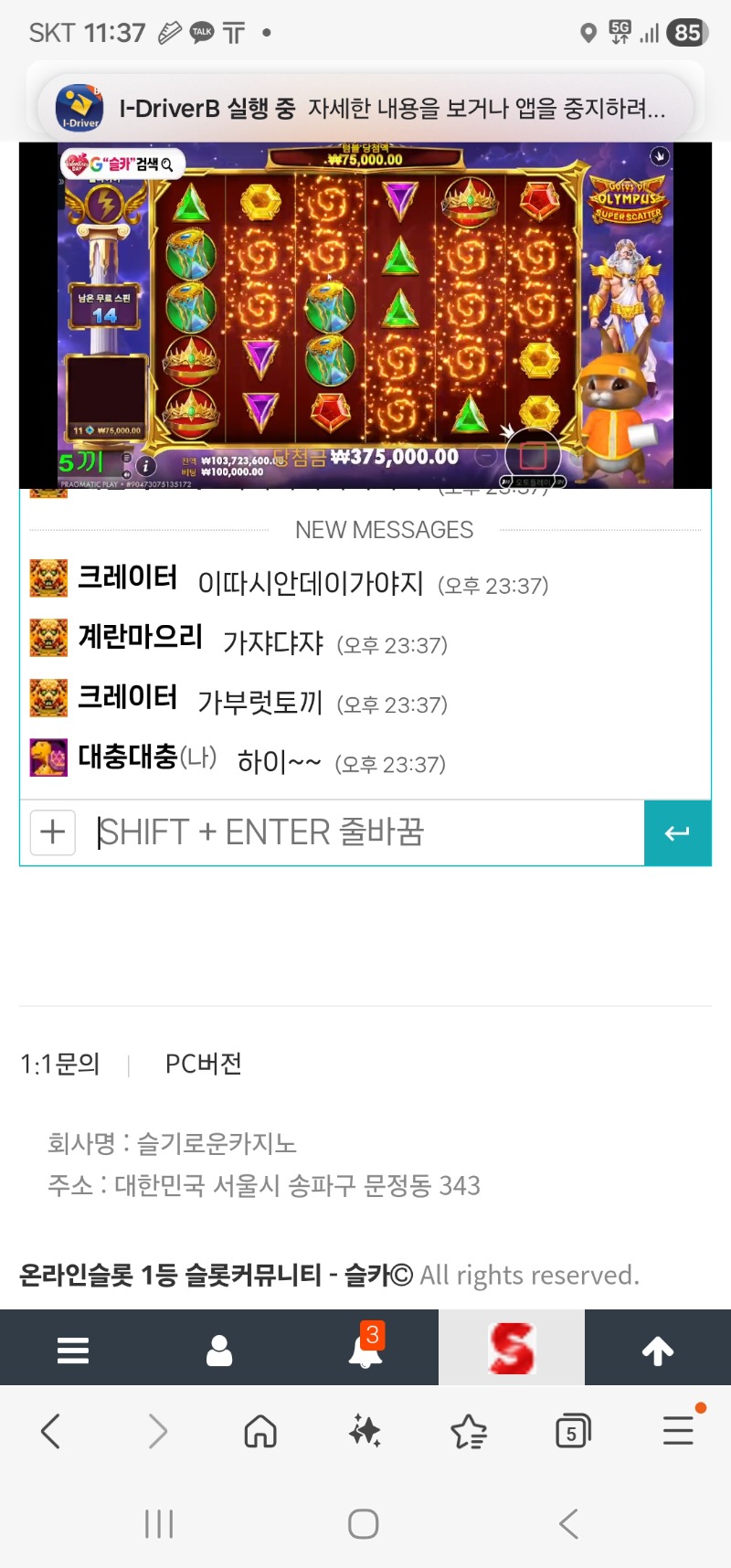The height and width of the screenshot is (1568, 731).
Task: Show the 5 open browser tabs
Action: click(573, 1431)
